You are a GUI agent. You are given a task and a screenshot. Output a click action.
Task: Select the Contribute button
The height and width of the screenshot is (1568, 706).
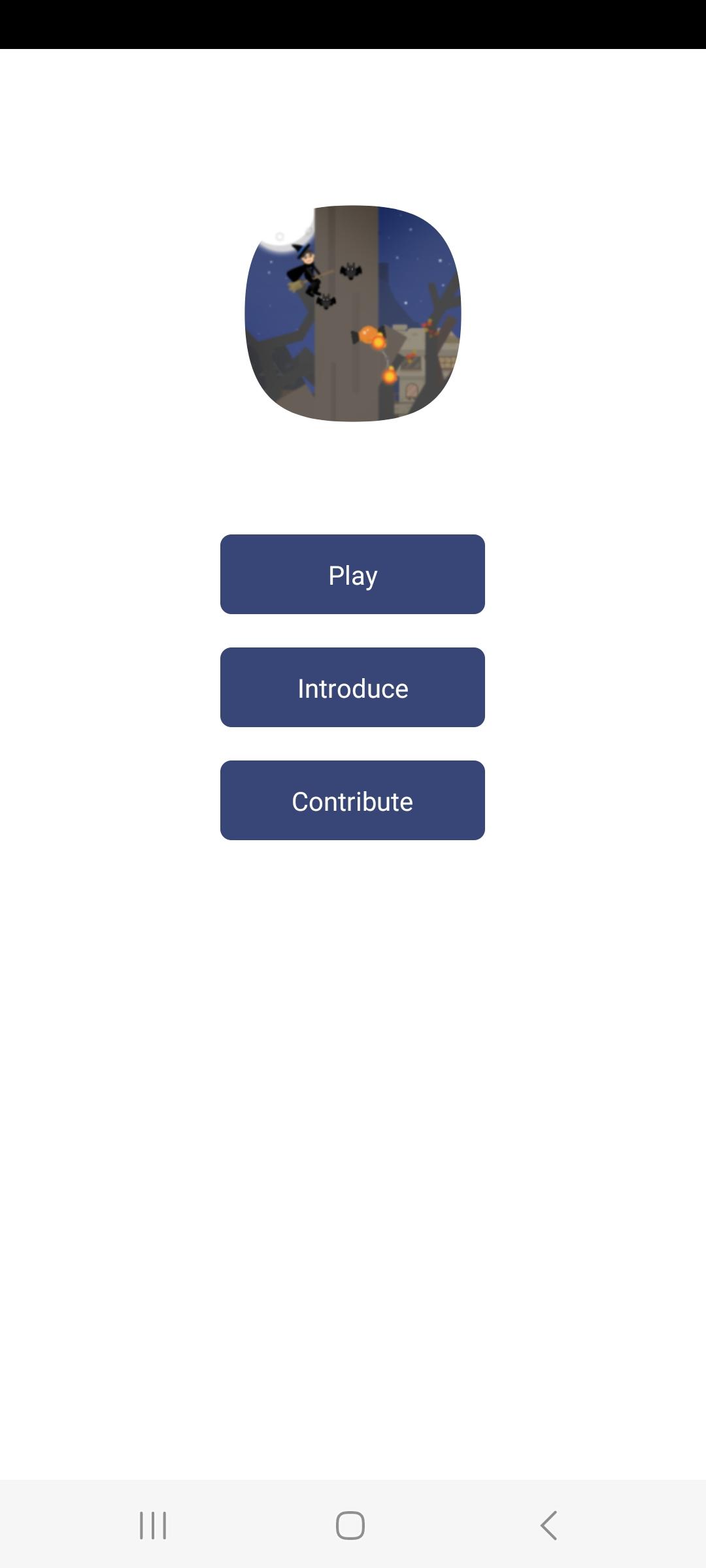click(x=352, y=800)
